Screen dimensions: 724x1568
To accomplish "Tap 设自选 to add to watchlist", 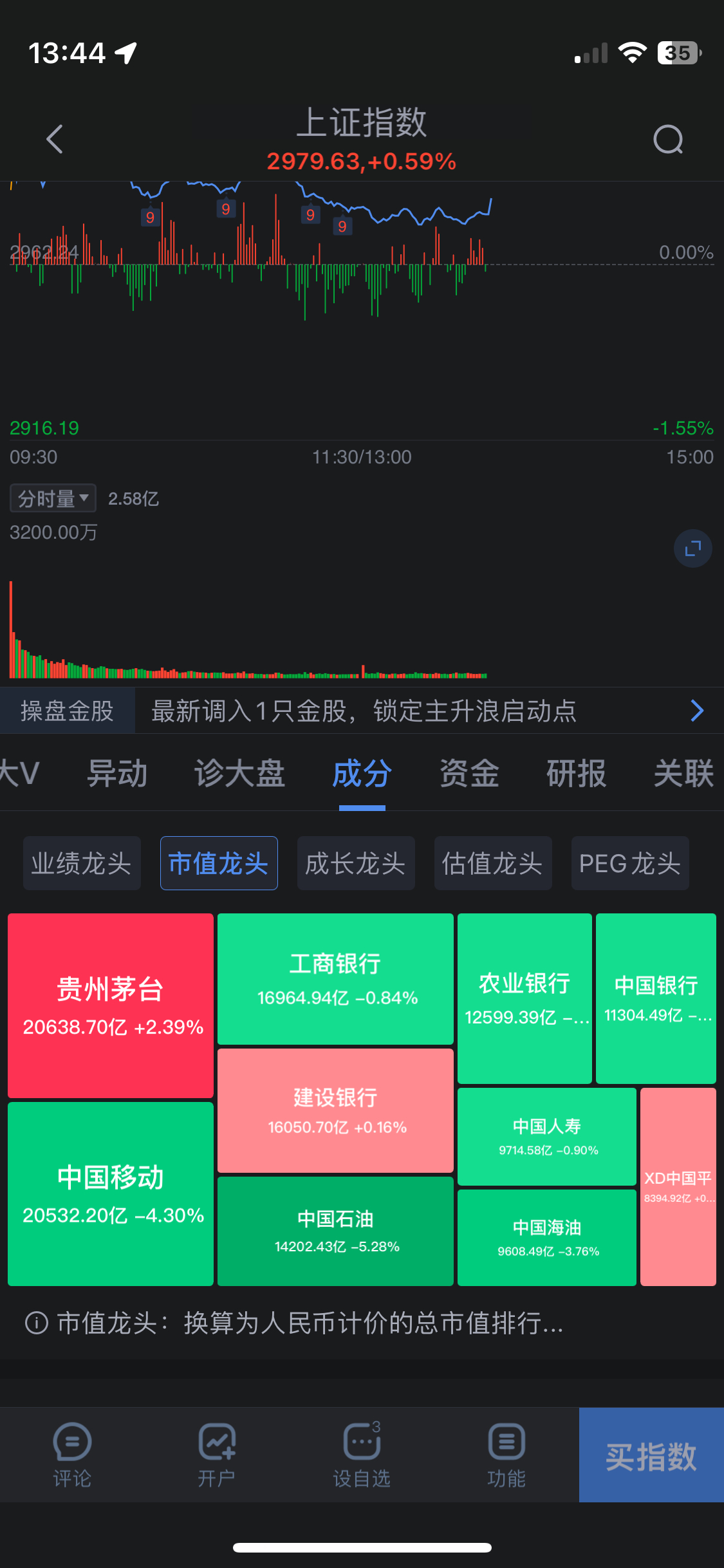I will [362, 1455].
